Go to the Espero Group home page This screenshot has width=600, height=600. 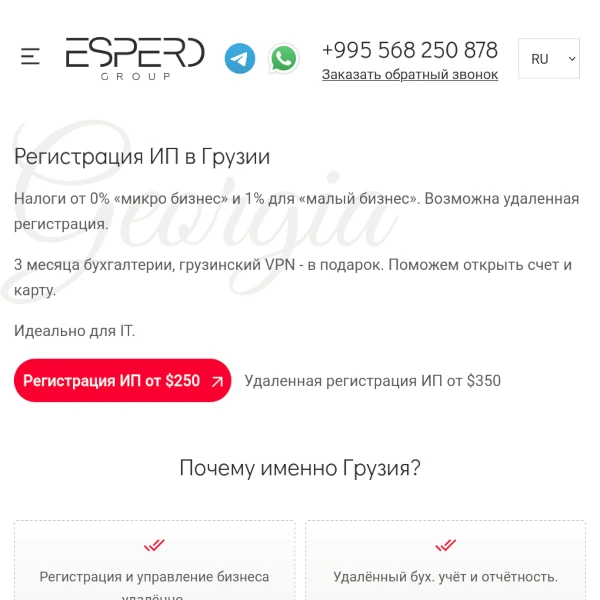click(x=135, y=57)
